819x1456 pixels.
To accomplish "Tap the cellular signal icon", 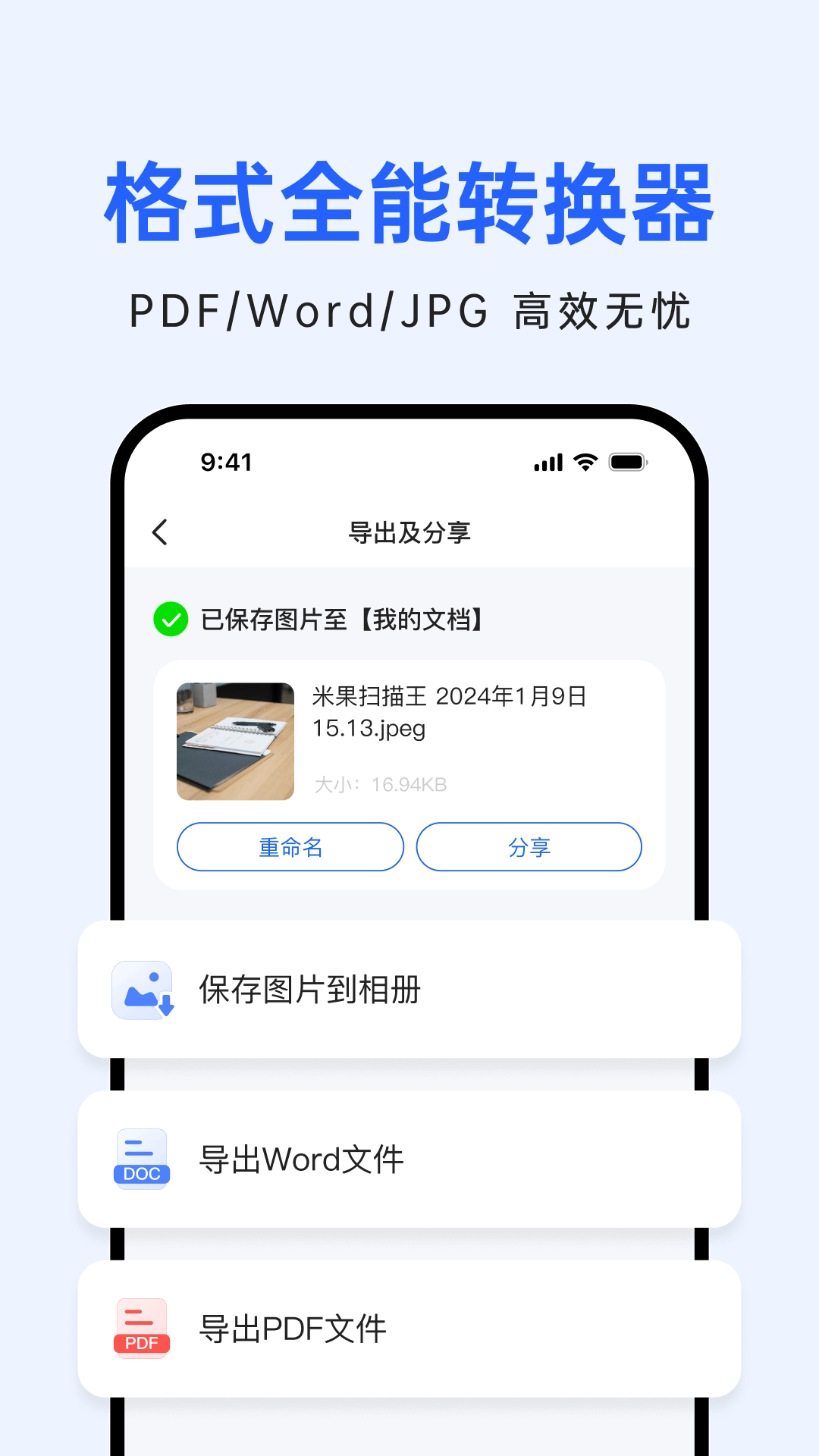I will click(548, 462).
